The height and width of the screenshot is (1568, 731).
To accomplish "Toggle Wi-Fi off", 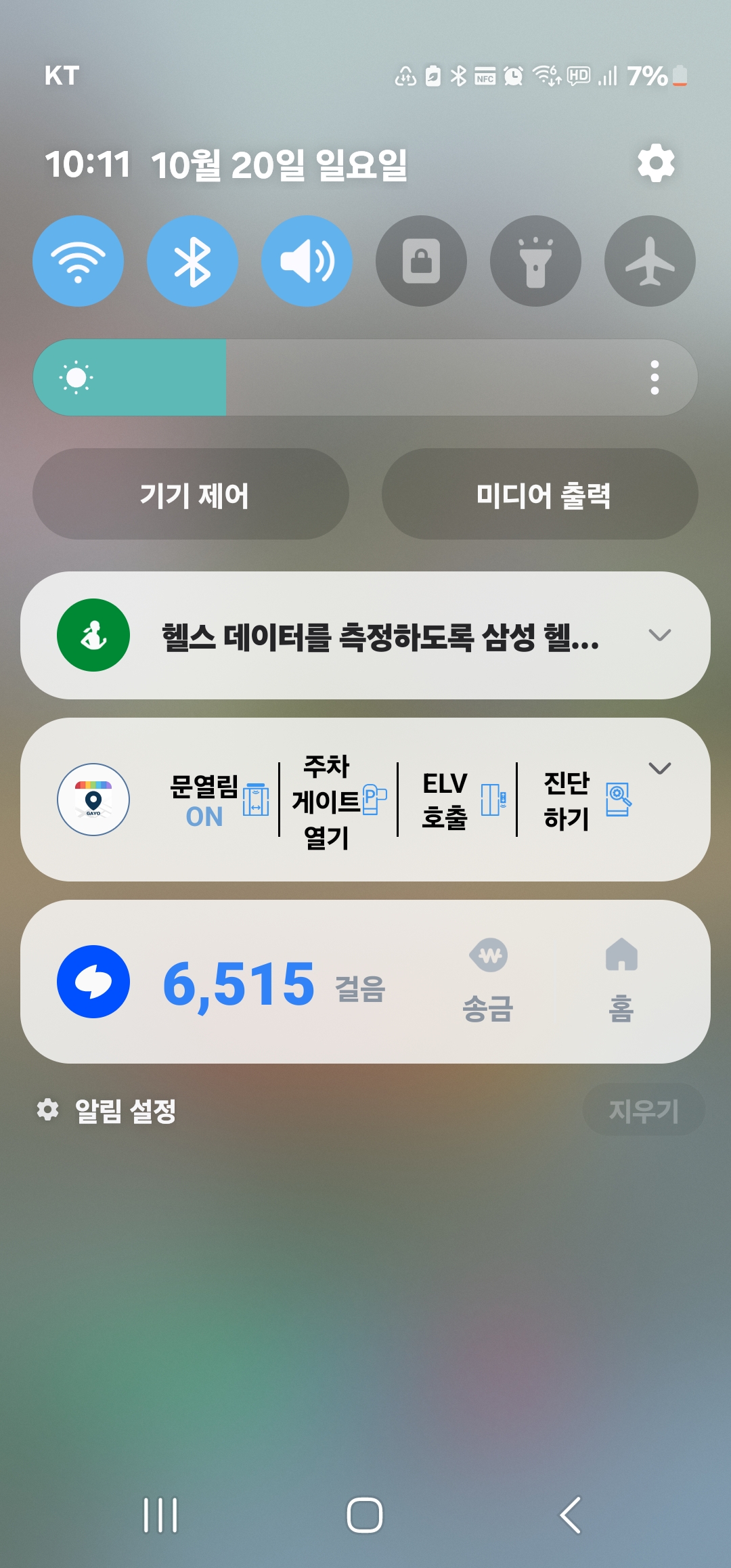I will tap(79, 261).
